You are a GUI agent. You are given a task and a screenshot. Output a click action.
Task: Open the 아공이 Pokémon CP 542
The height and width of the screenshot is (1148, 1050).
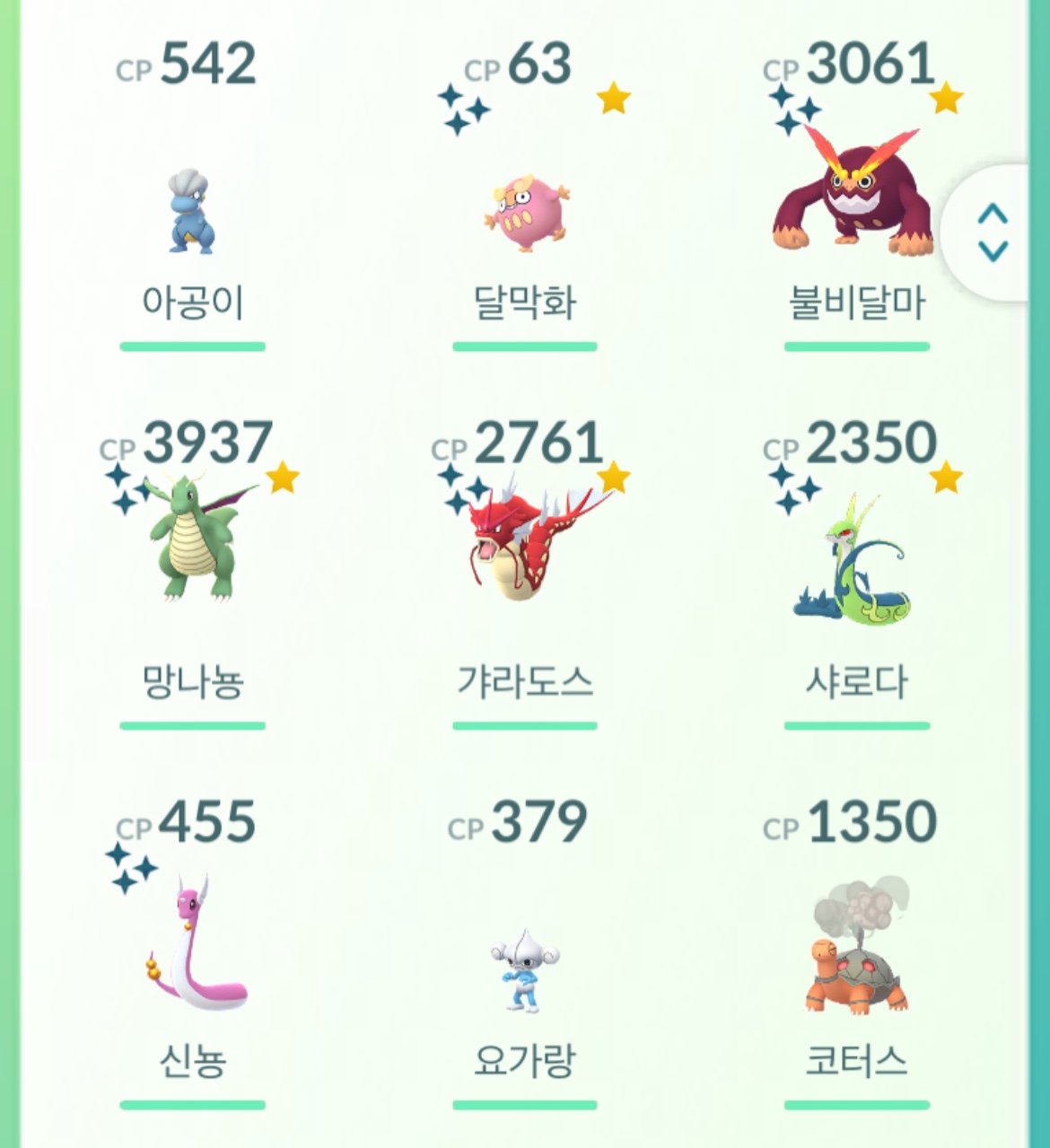point(192,211)
